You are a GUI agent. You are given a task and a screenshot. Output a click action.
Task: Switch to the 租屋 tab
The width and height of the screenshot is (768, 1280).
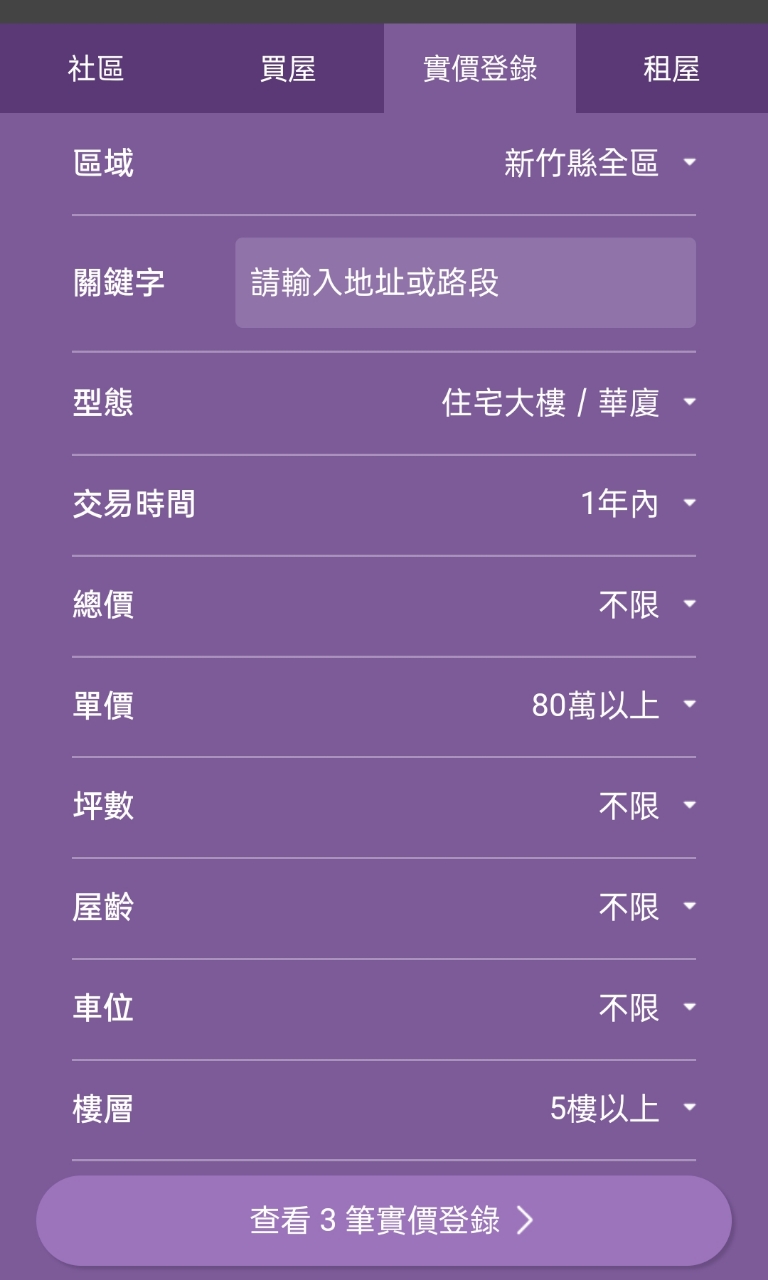click(x=671, y=69)
